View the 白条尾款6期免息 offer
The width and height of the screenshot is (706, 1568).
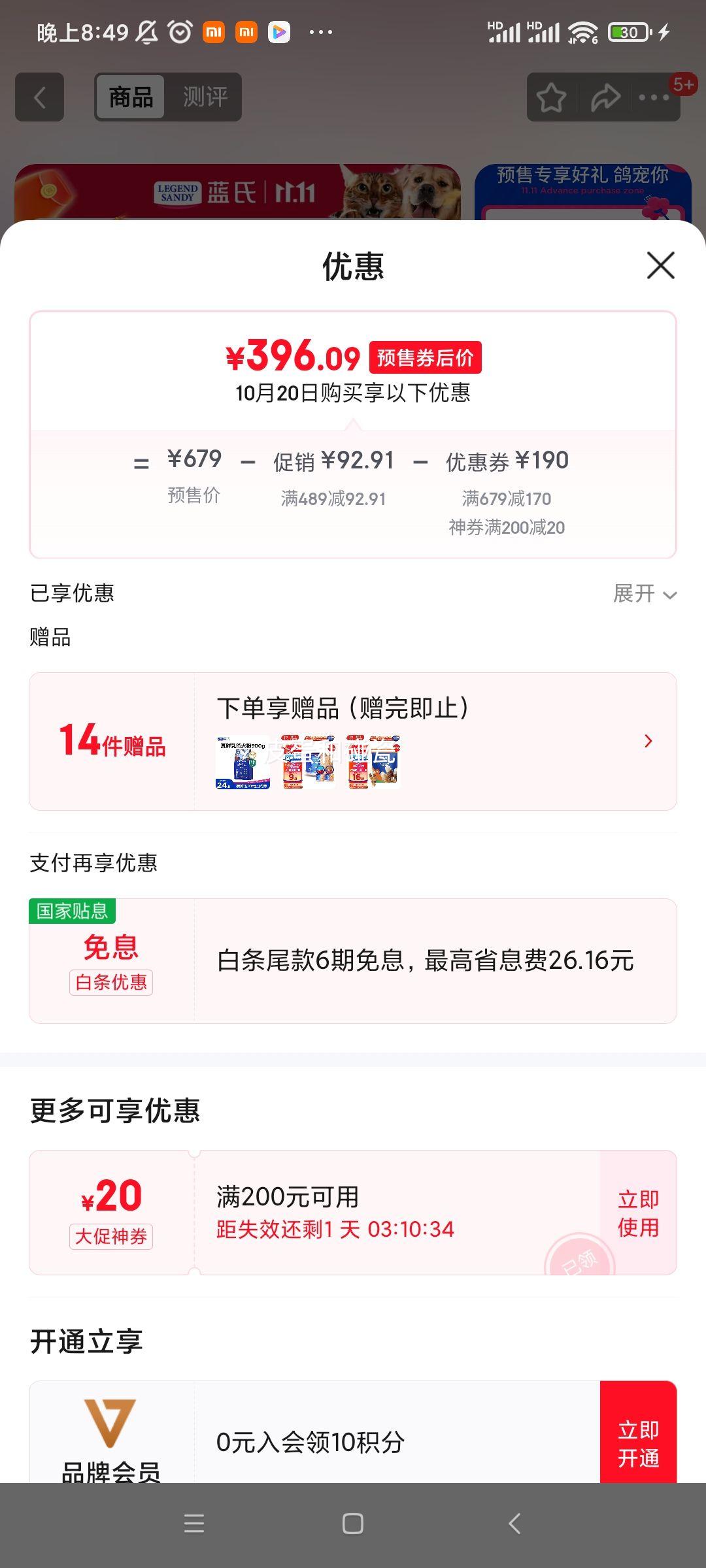[x=425, y=960]
